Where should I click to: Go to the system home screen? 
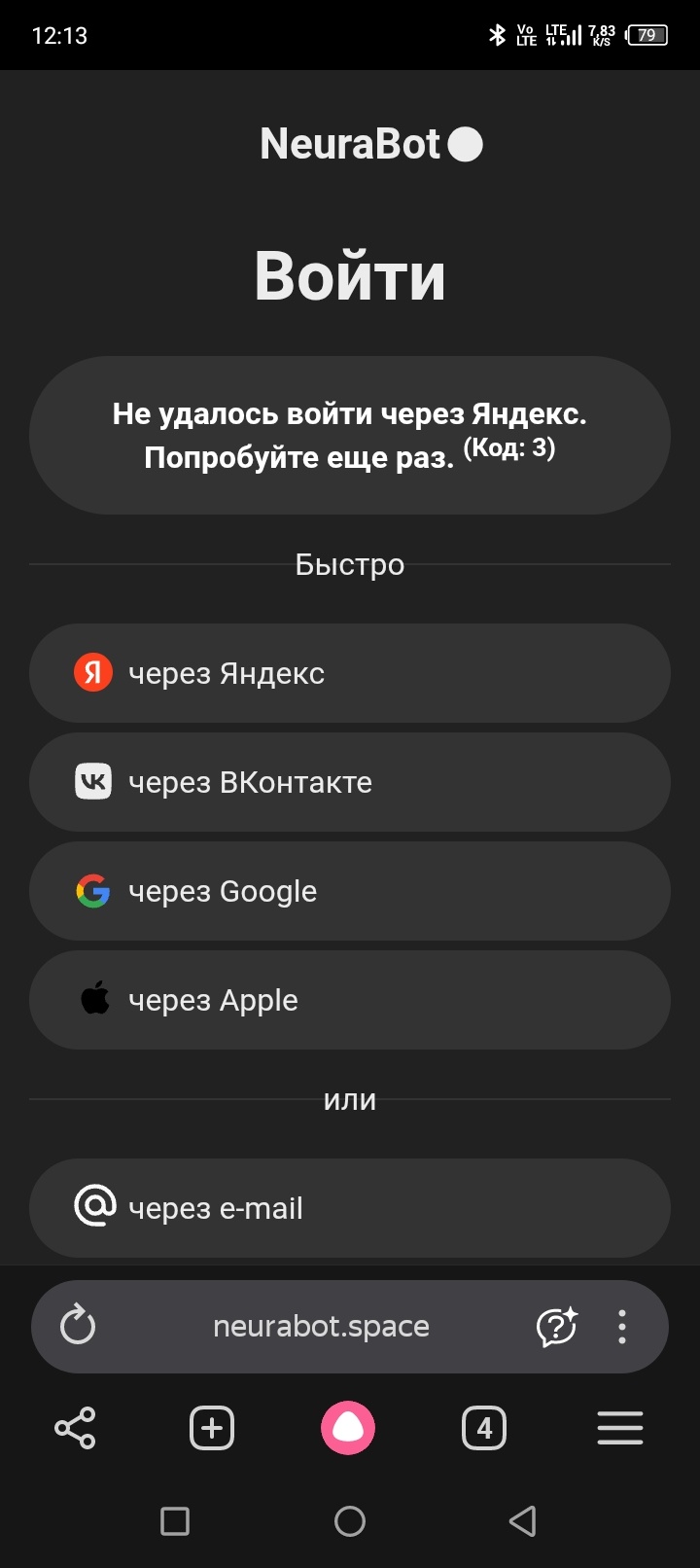coord(350,1520)
